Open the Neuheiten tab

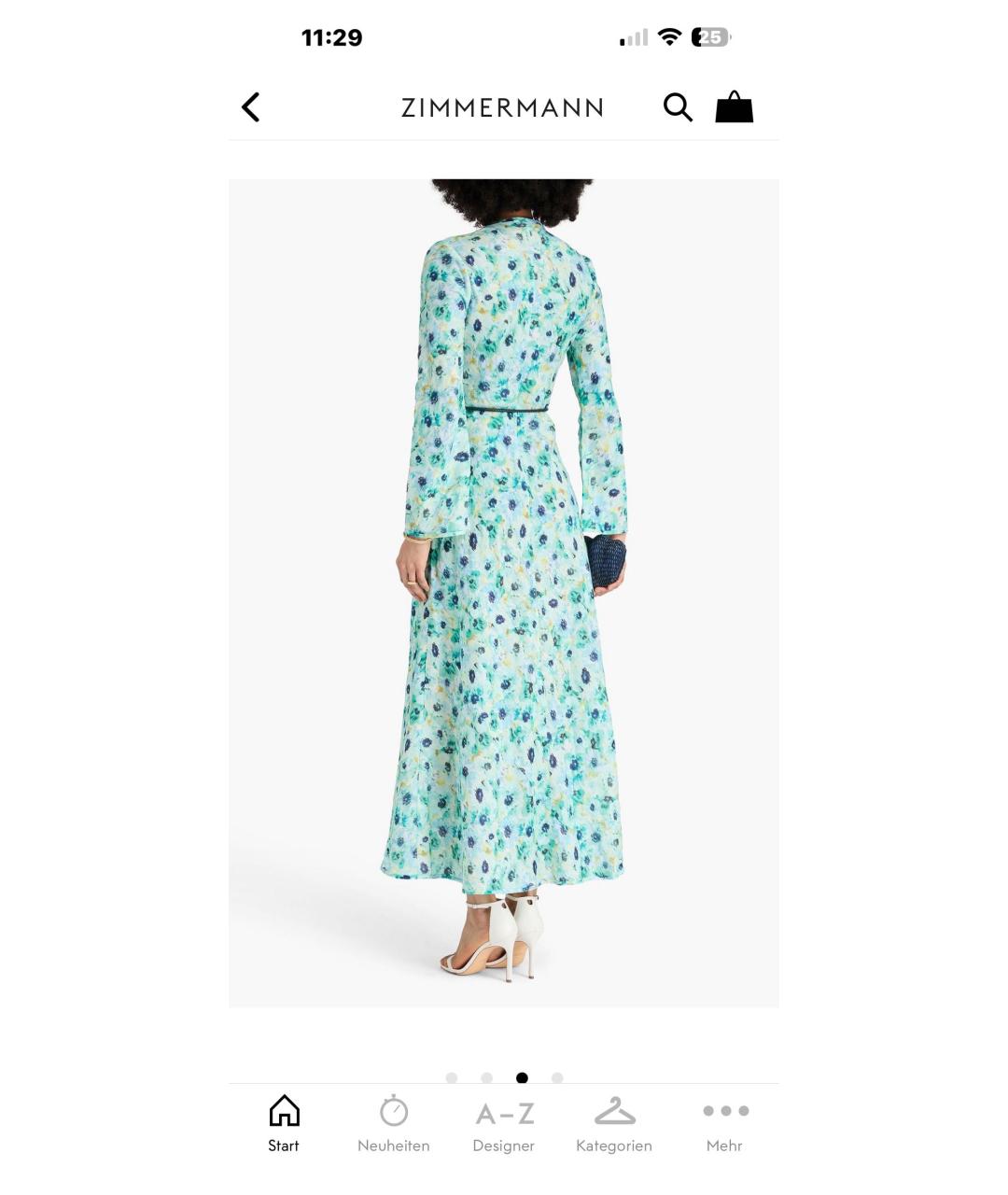[x=394, y=1124]
